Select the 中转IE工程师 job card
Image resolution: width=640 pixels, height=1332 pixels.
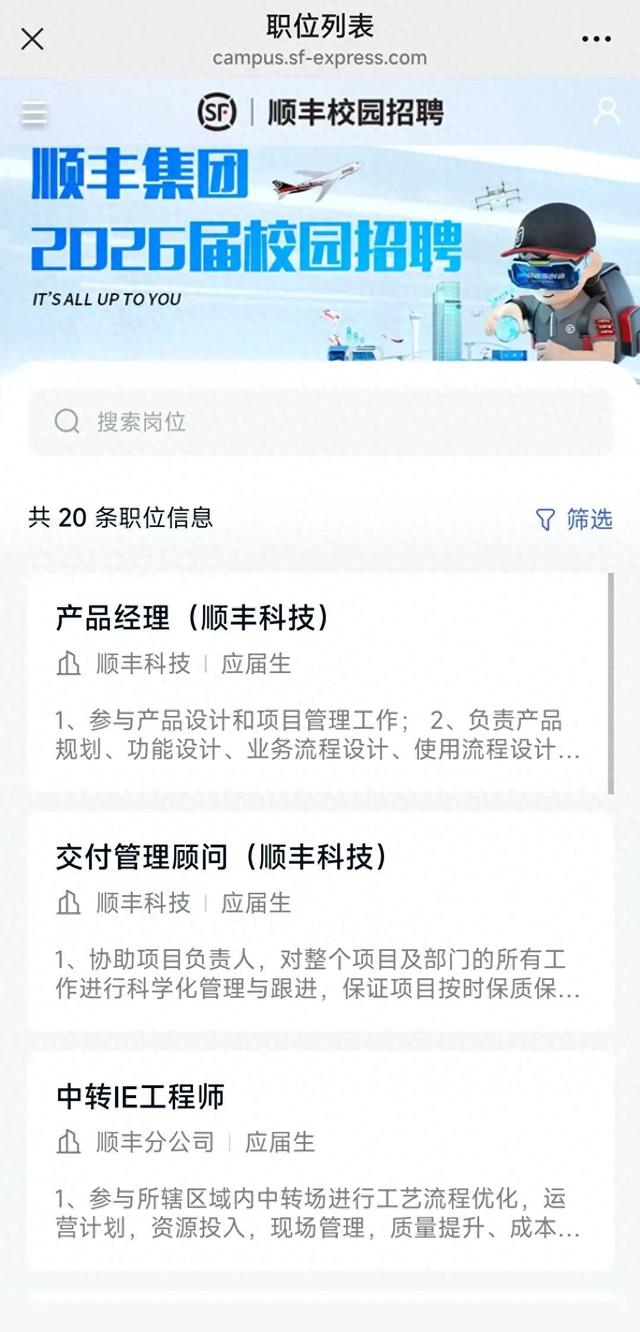(318, 1159)
